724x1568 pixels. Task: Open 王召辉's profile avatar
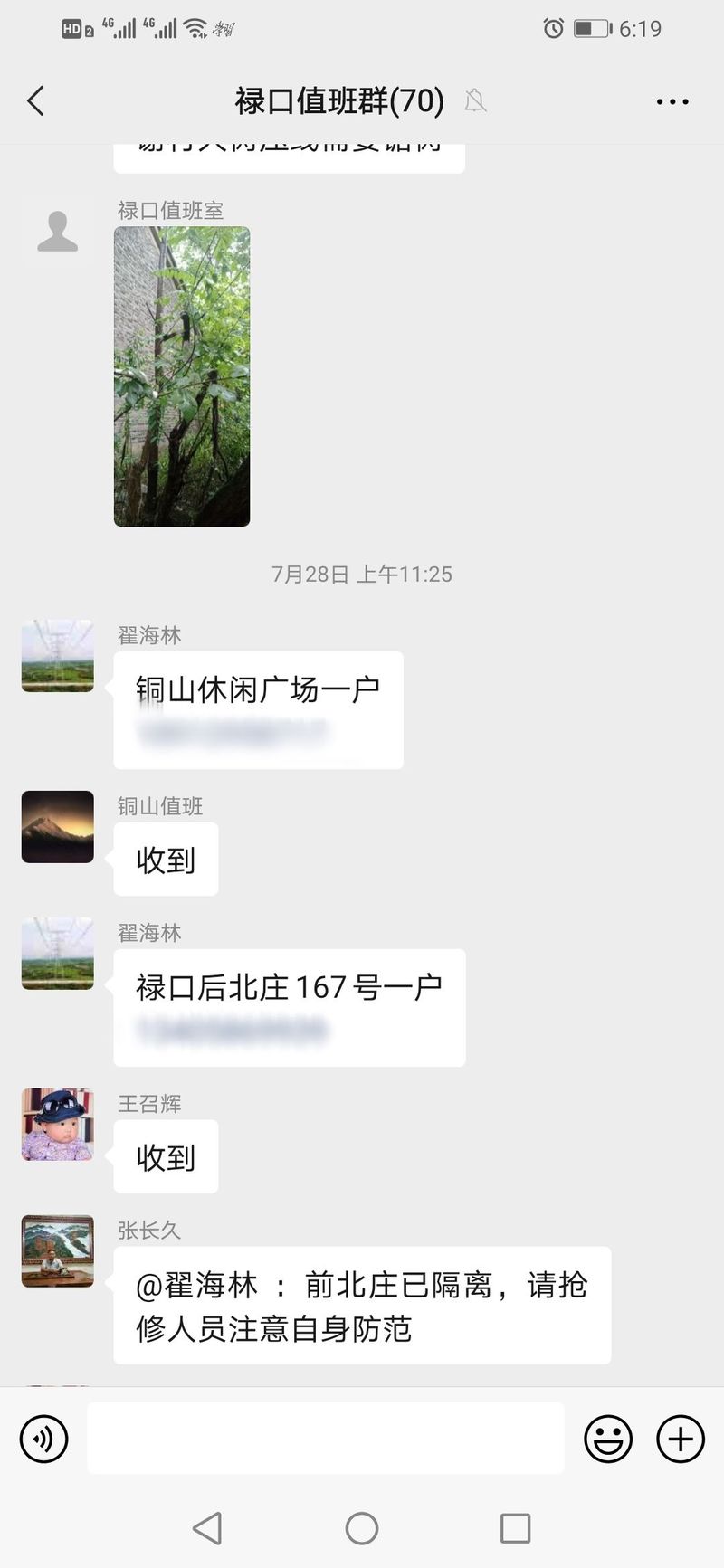pos(57,1124)
